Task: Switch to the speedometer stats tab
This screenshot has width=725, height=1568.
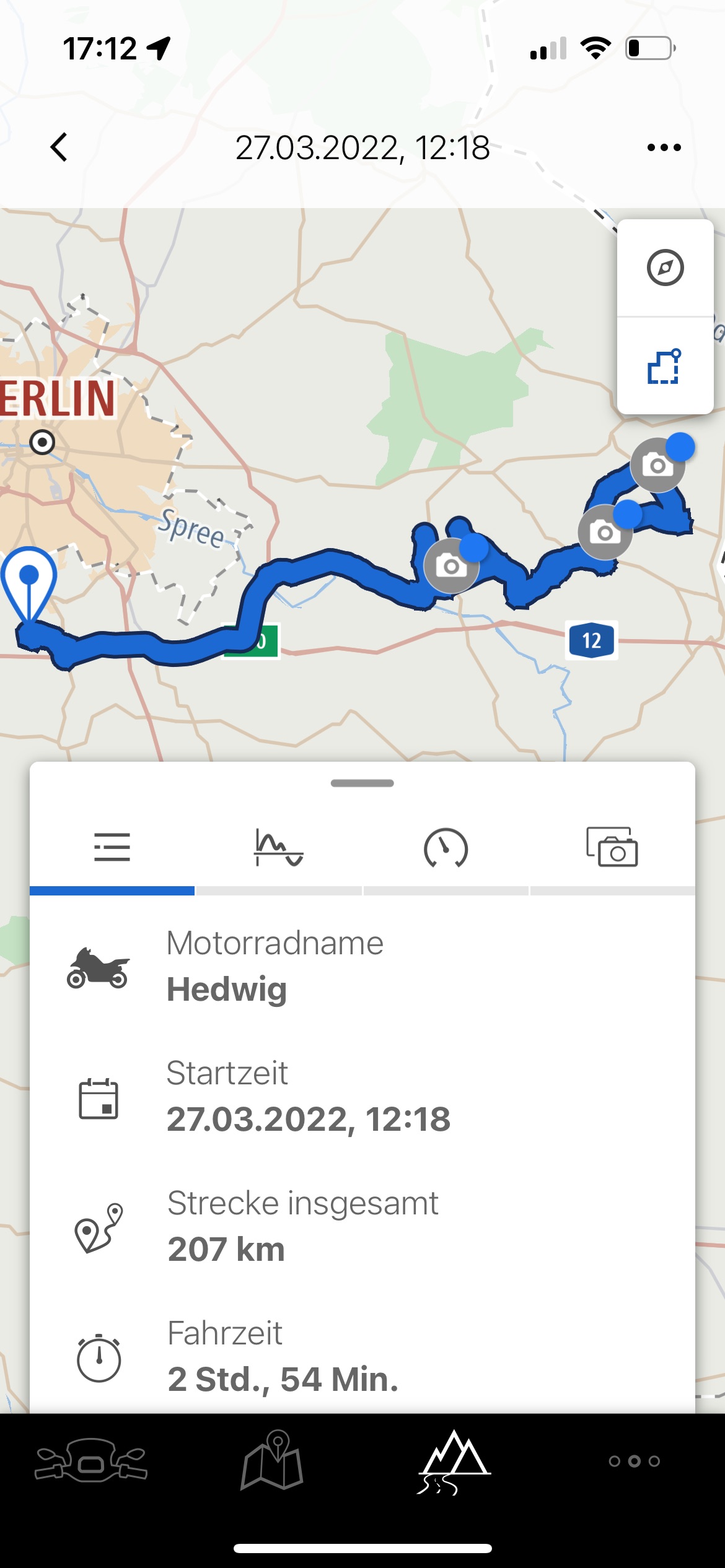Action: click(x=446, y=848)
